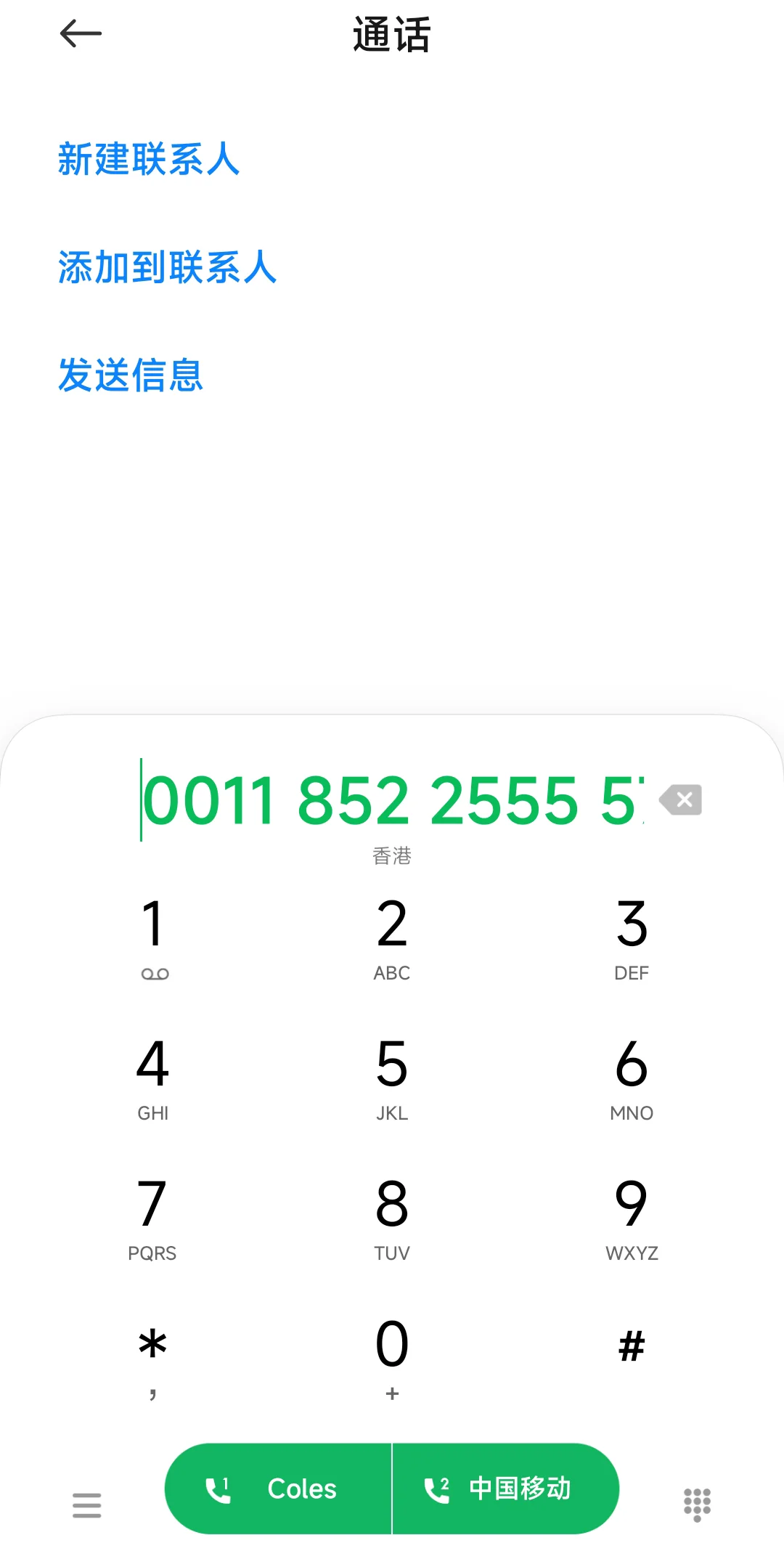Screen dimensions: 784x1551
Task: Go back from the 通话 screen
Action: 81,34
